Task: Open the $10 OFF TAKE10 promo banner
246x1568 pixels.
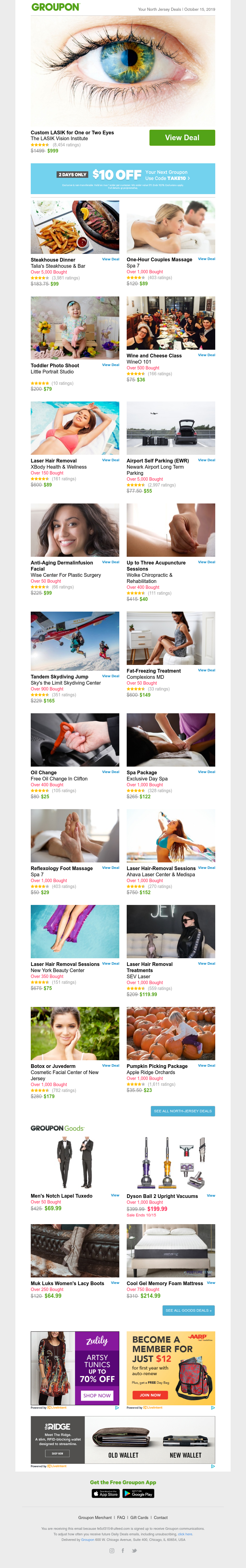Action: [x=123, y=178]
